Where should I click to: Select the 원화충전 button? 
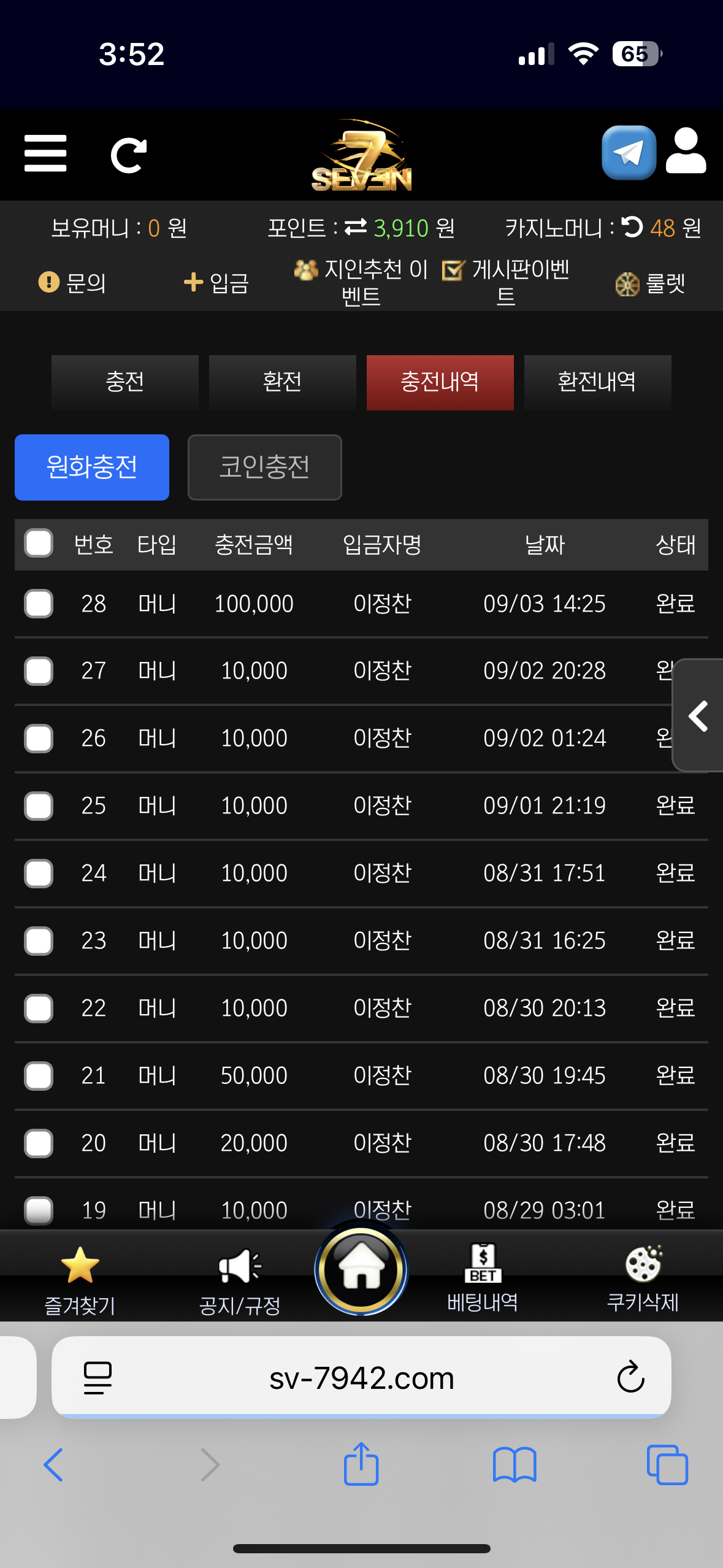click(x=92, y=467)
